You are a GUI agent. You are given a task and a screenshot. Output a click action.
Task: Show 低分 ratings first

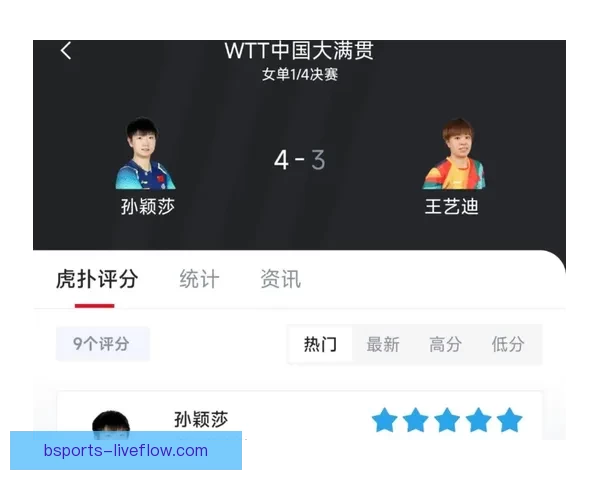tap(508, 344)
